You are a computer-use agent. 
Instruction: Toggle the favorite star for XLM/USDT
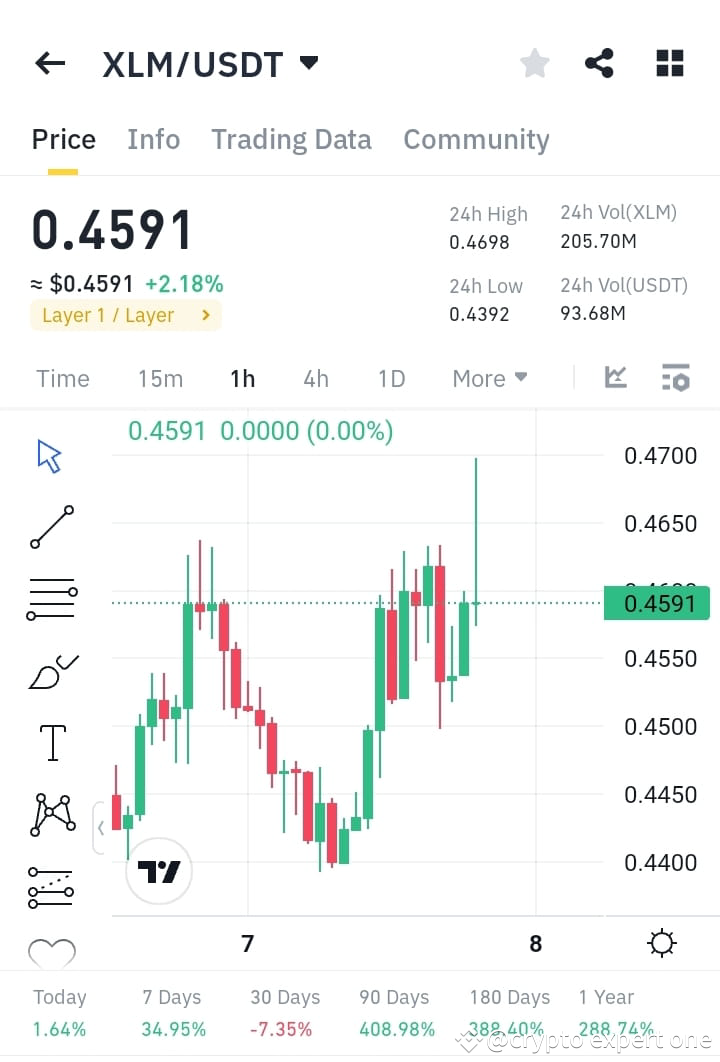click(x=534, y=62)
